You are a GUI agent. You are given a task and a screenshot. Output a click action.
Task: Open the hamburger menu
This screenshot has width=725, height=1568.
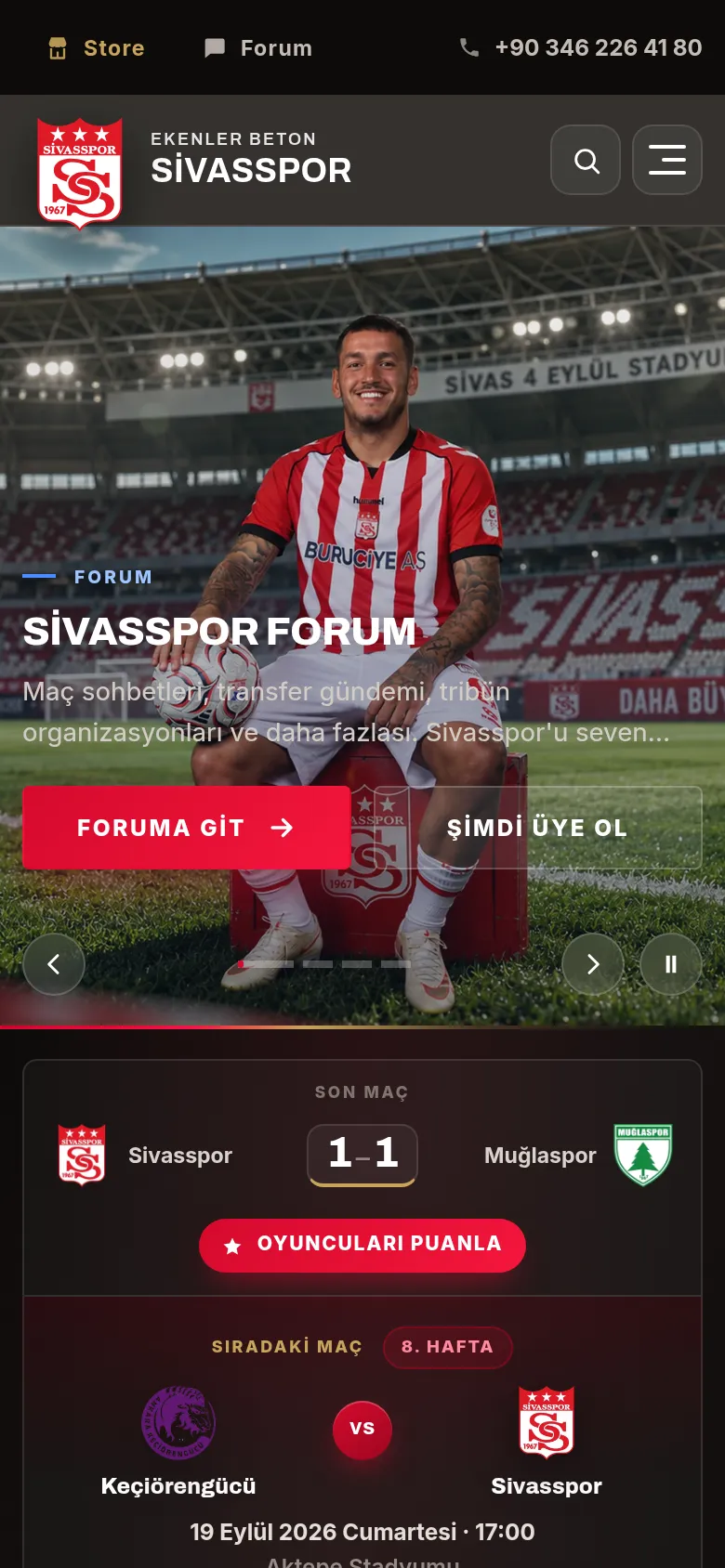[667, 160]
